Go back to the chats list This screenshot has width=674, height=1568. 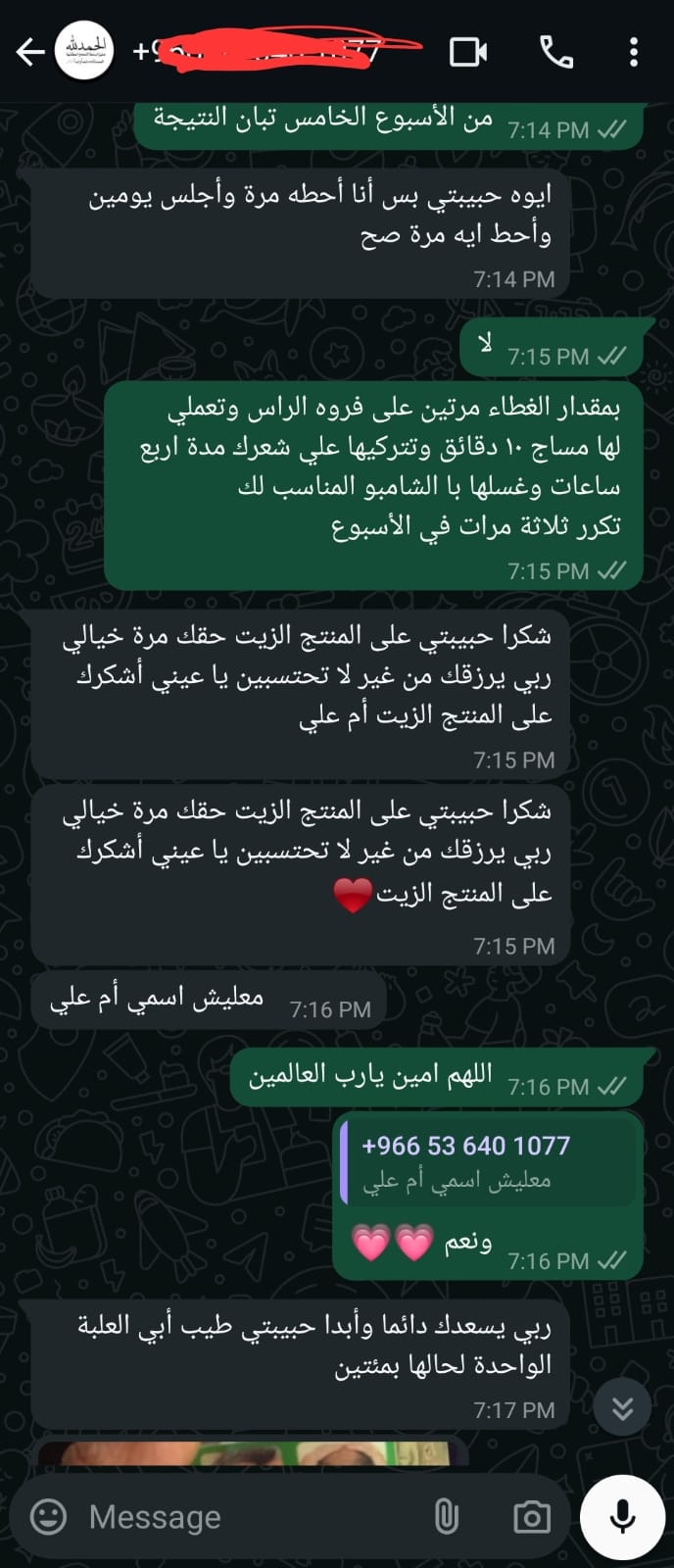(x=30, y=52)
